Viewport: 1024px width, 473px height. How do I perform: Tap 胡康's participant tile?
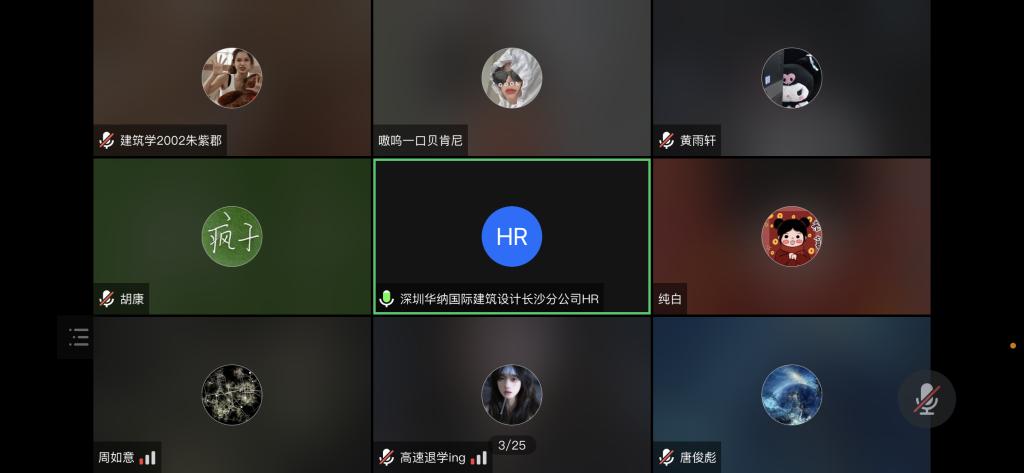(x=232, y=236)
